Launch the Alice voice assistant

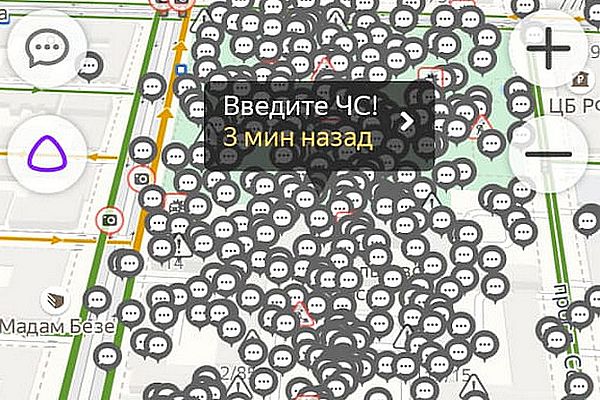coord(45,153)
